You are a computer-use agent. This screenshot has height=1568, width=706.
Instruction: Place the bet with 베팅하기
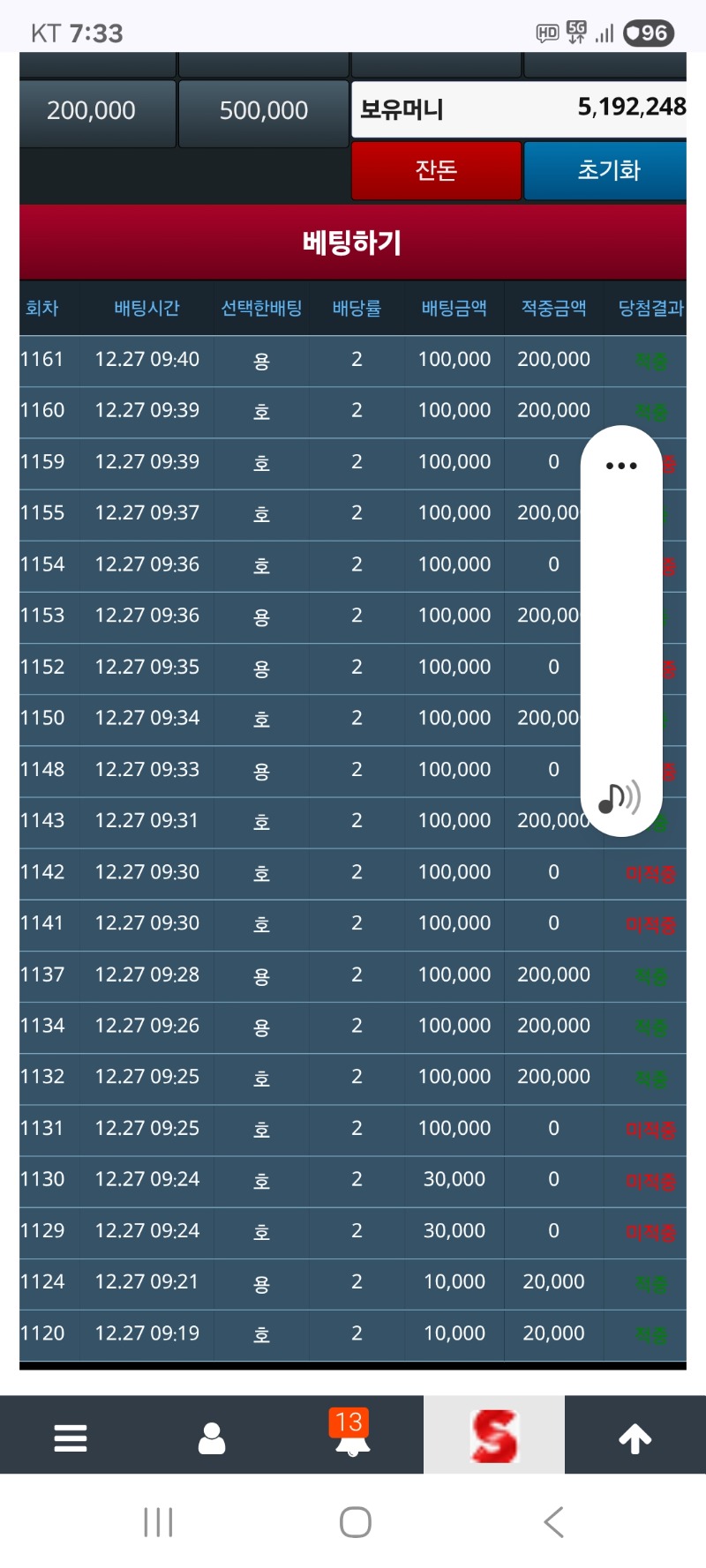352,243
